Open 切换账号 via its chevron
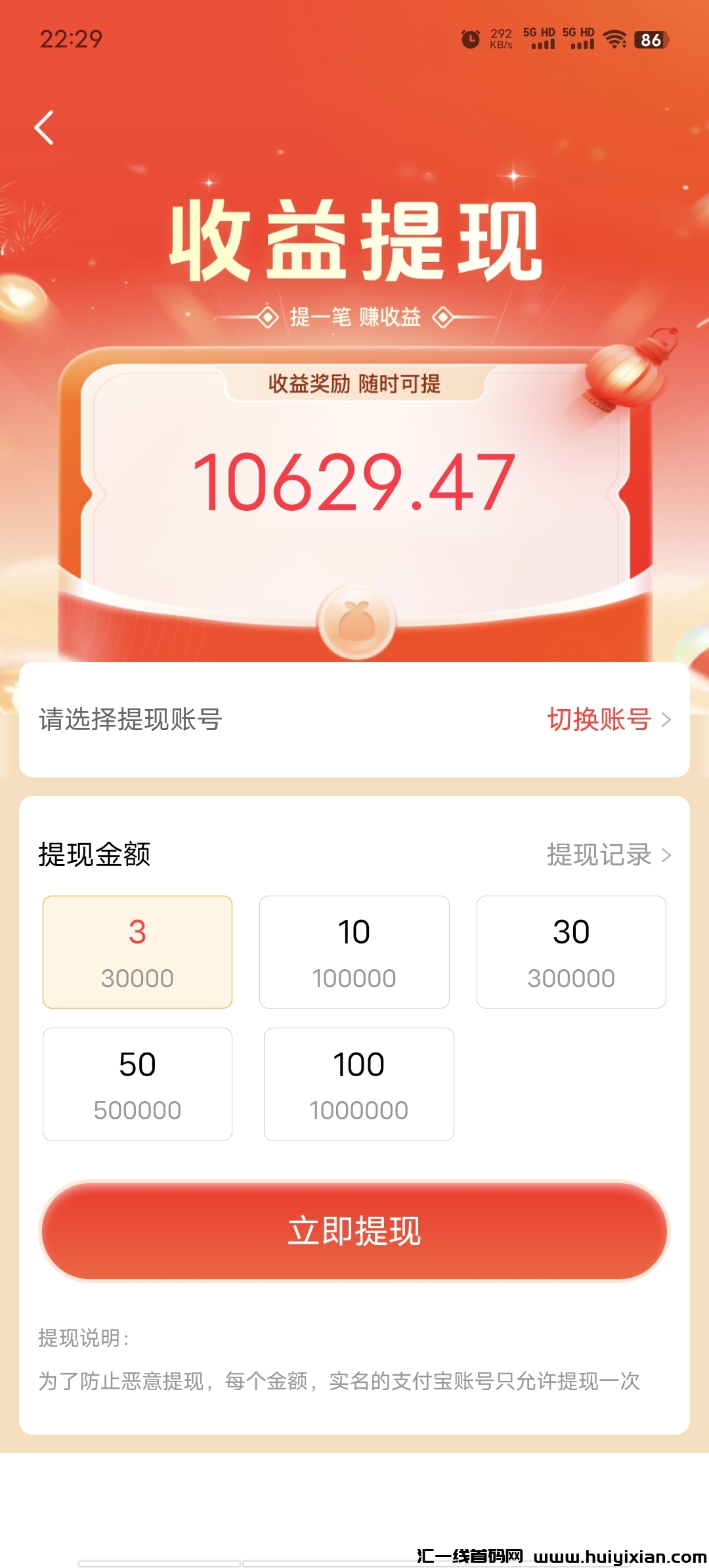This screenshot has width=709, height=1568. (668, 721)
